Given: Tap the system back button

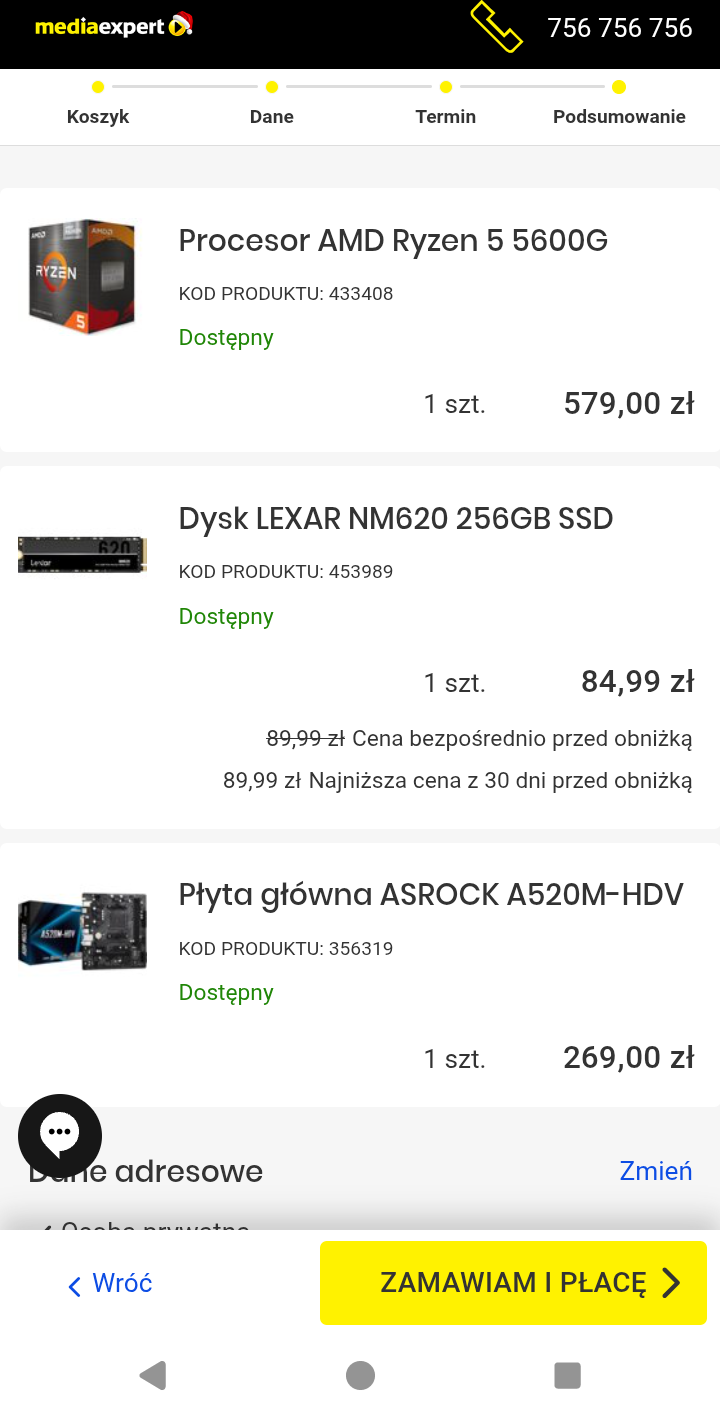Looking at the screenshot, I should [152, 1376].
